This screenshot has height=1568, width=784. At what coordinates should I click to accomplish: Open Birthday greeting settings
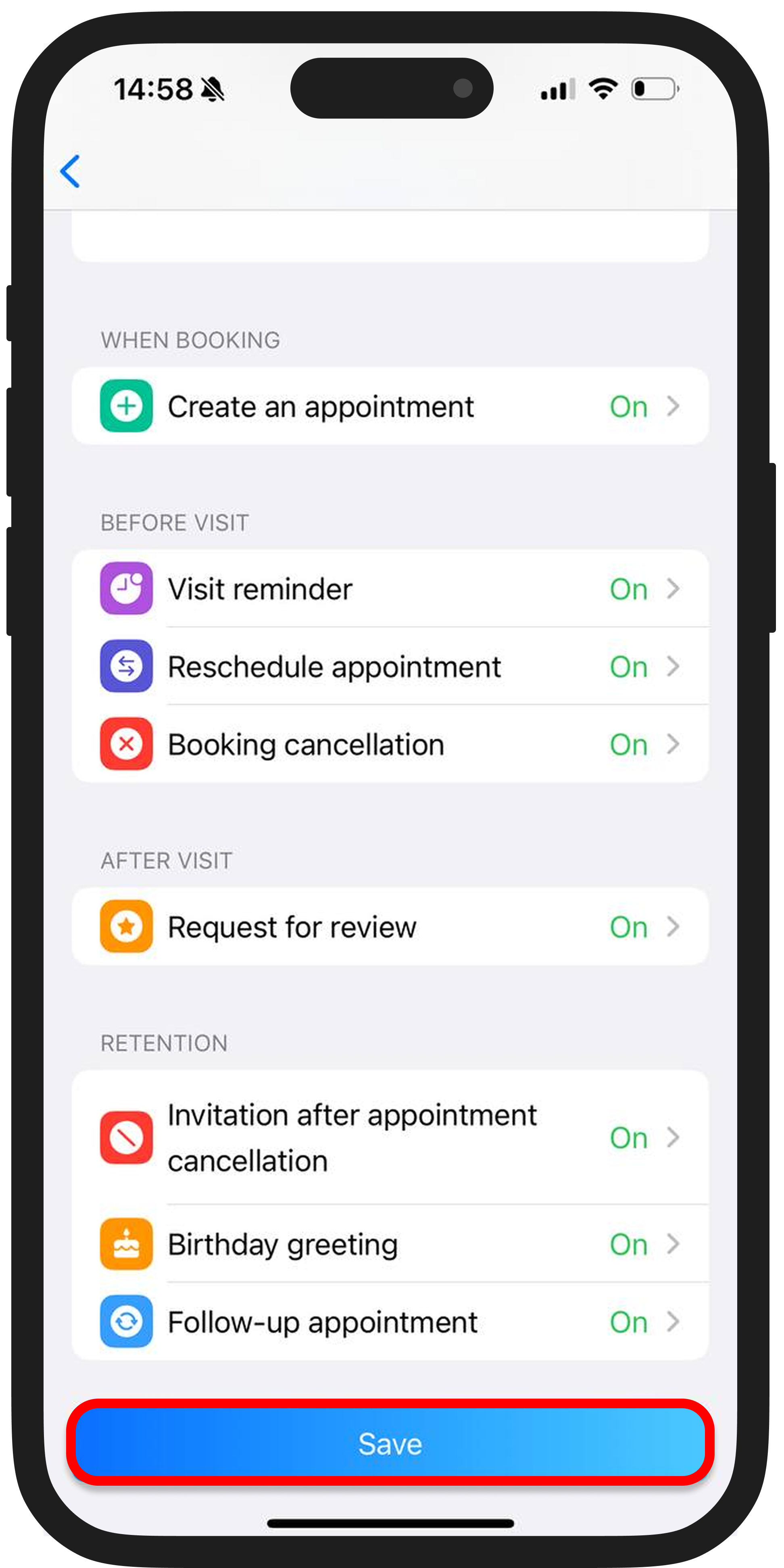390,1244
